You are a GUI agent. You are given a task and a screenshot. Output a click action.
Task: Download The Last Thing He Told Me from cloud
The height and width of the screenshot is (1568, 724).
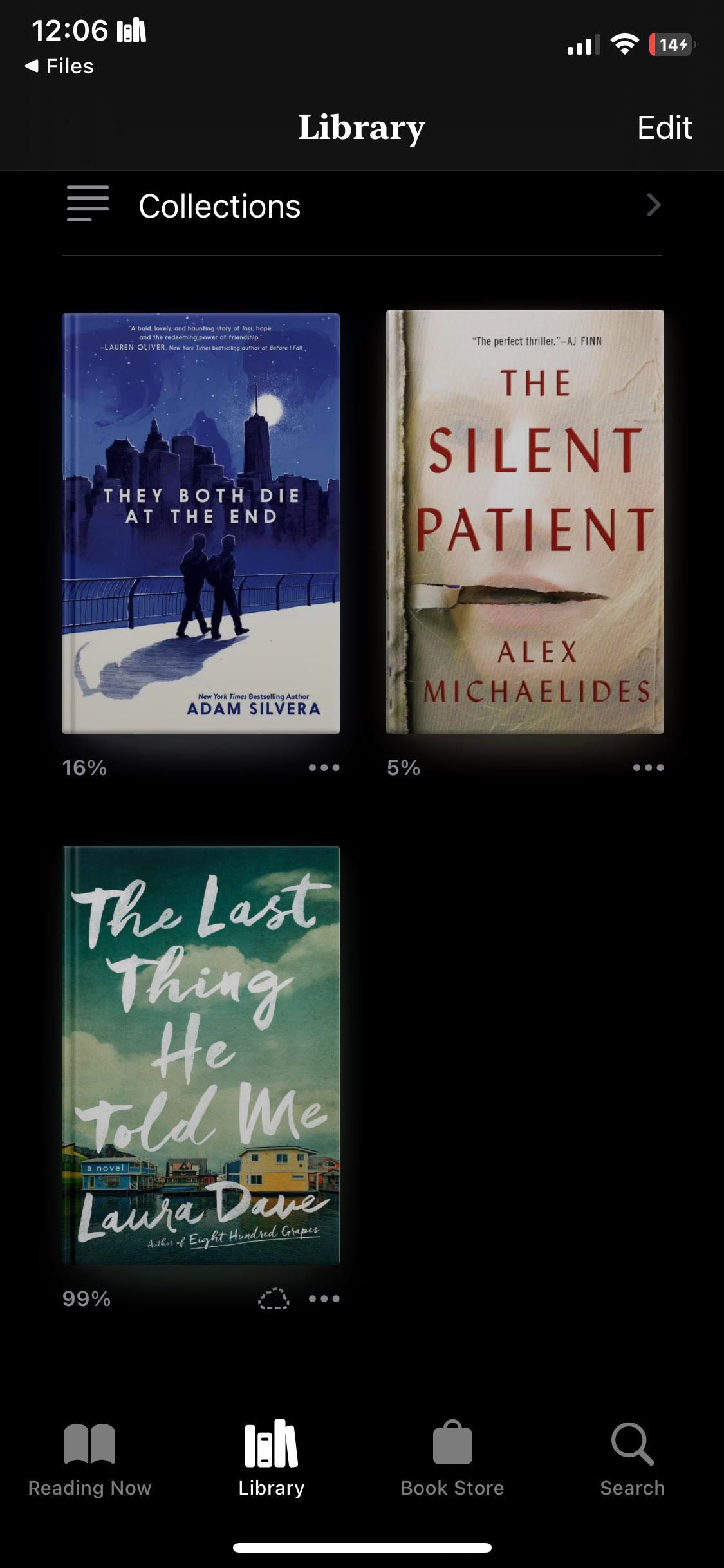pos(274,1298)
